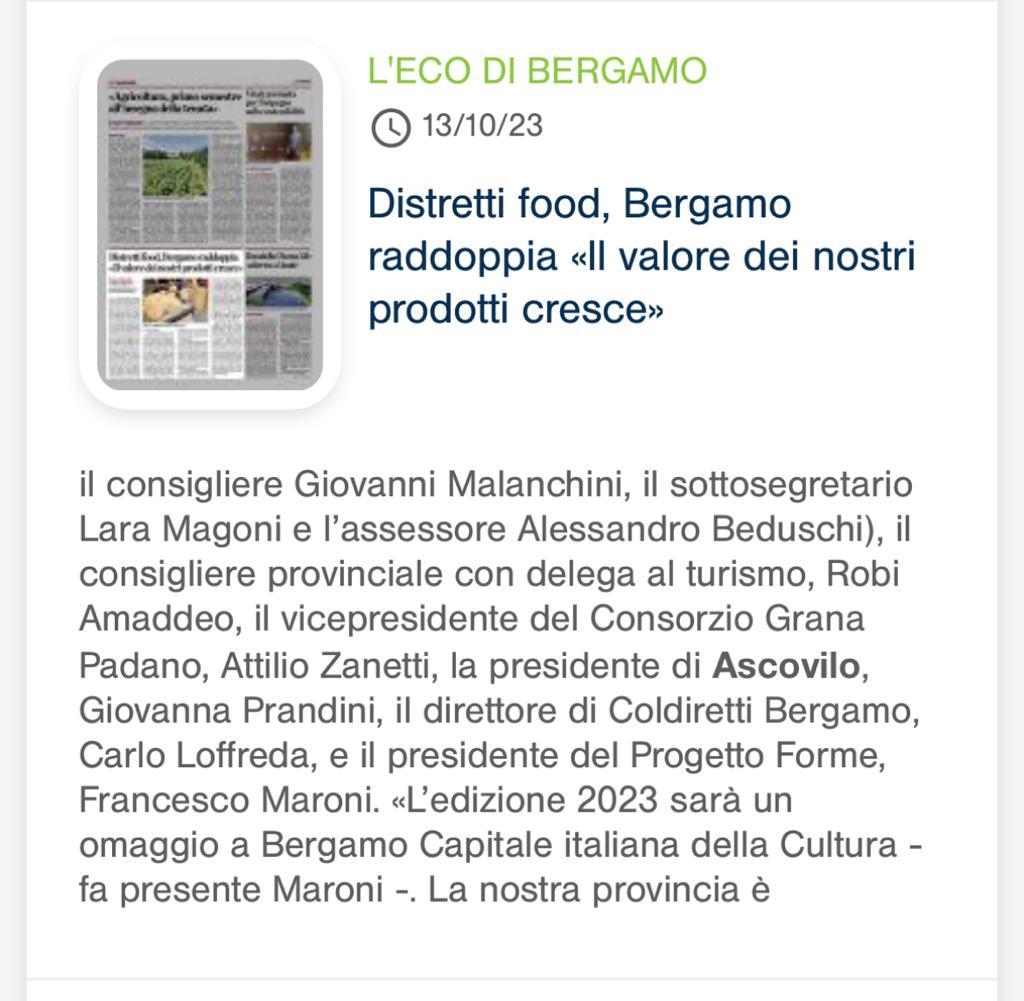
Task: Open the article titled Distretti food, Bergamo raddoppia
Action: (x=641, y=256)
